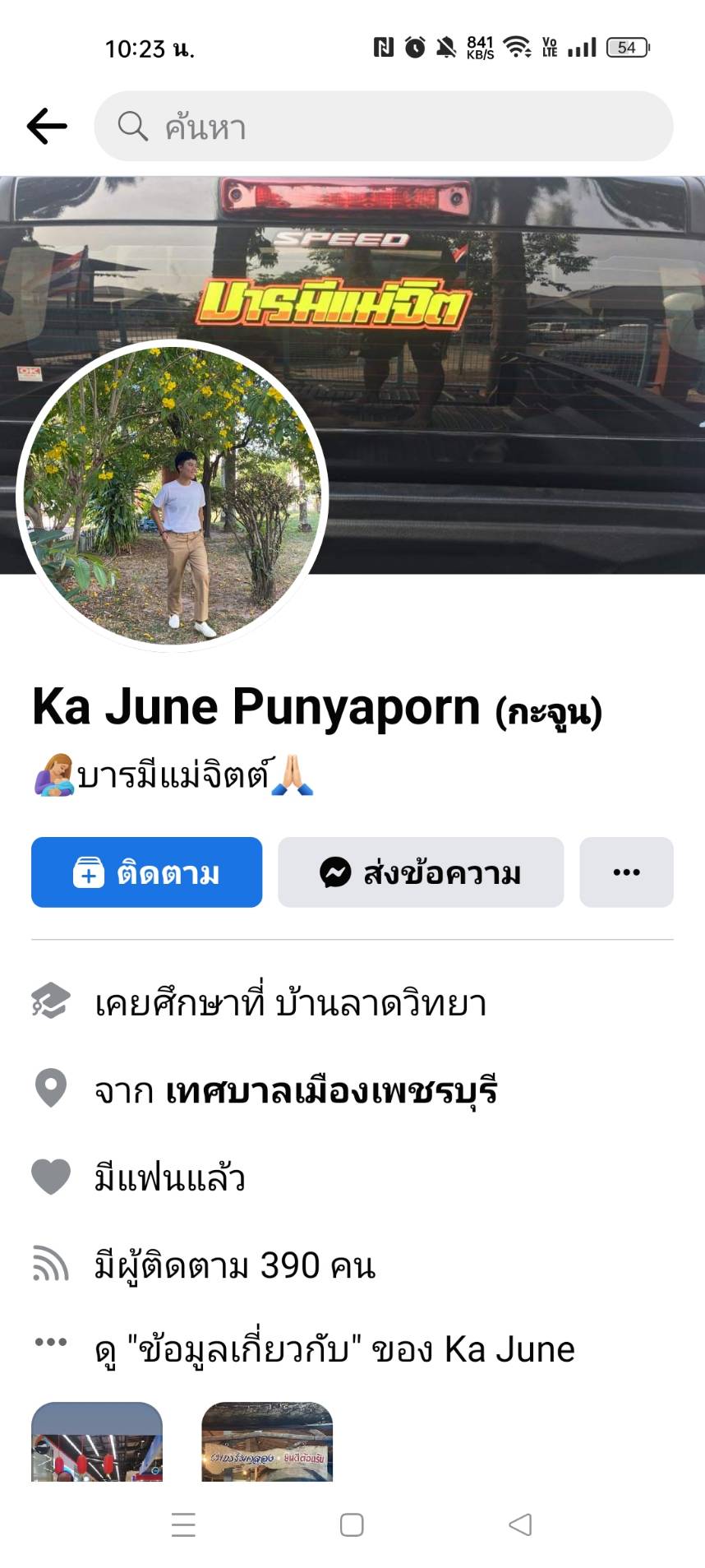The width and height of the screenshot is (705, 1568).
Task: View the profile picture
Action: (173, 496)
